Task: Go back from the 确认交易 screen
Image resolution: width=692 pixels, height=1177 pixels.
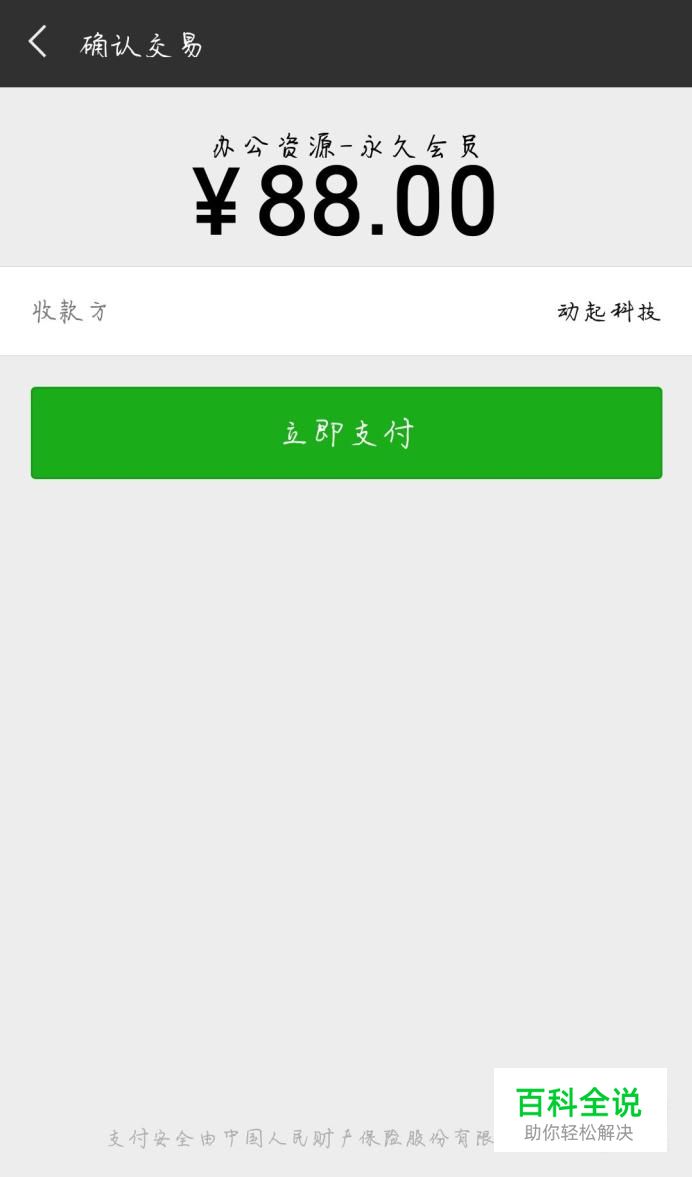Action: coord(38,42)
